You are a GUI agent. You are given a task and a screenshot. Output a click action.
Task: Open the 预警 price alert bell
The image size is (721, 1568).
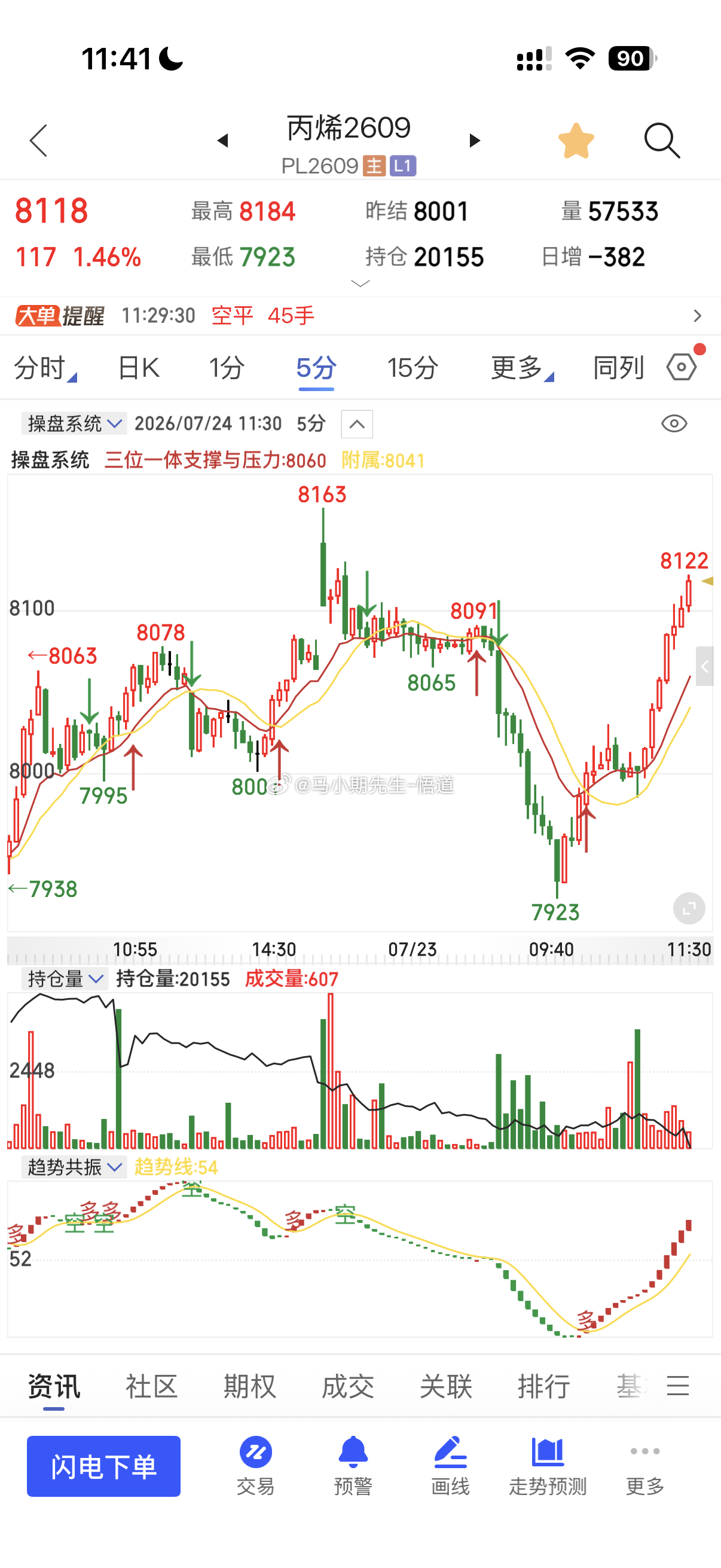(x=353, y=1466)
